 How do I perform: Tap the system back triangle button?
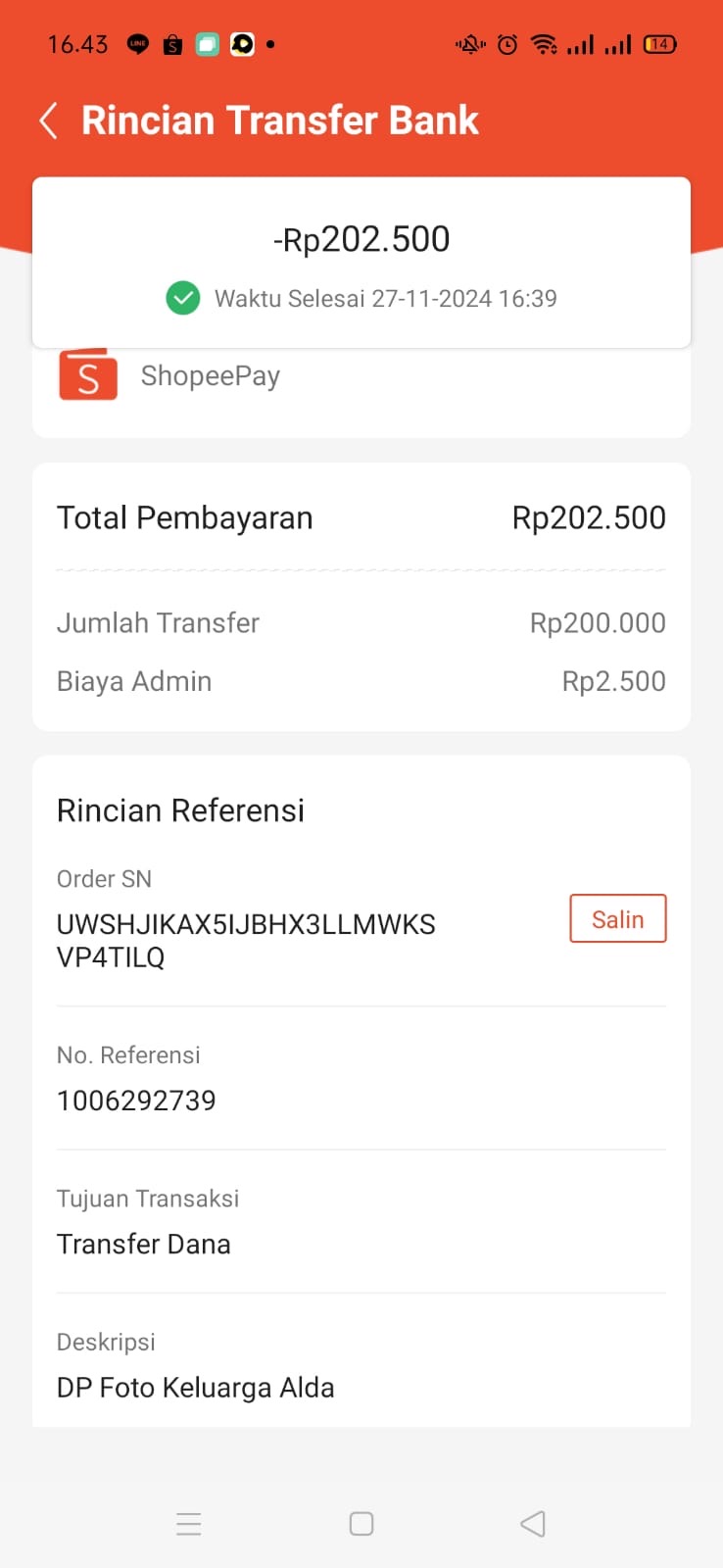[533, 1524]
